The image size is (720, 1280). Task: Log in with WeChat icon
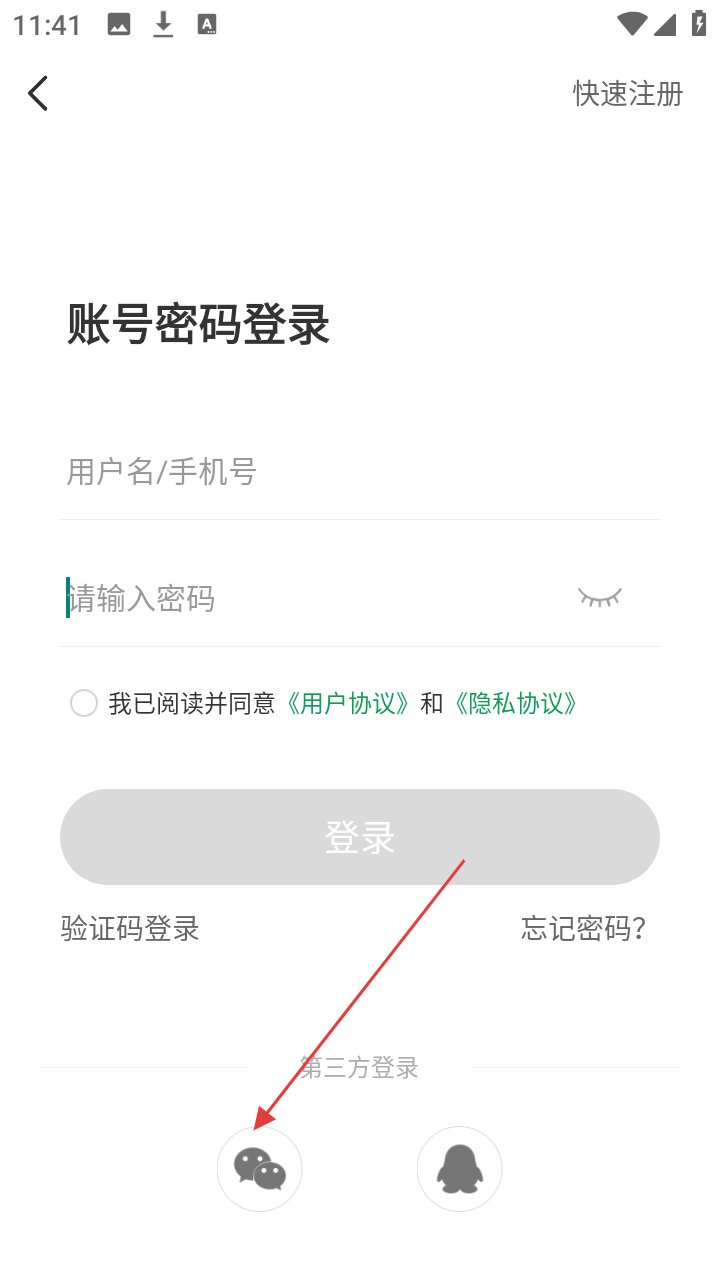coord(260,1169)
